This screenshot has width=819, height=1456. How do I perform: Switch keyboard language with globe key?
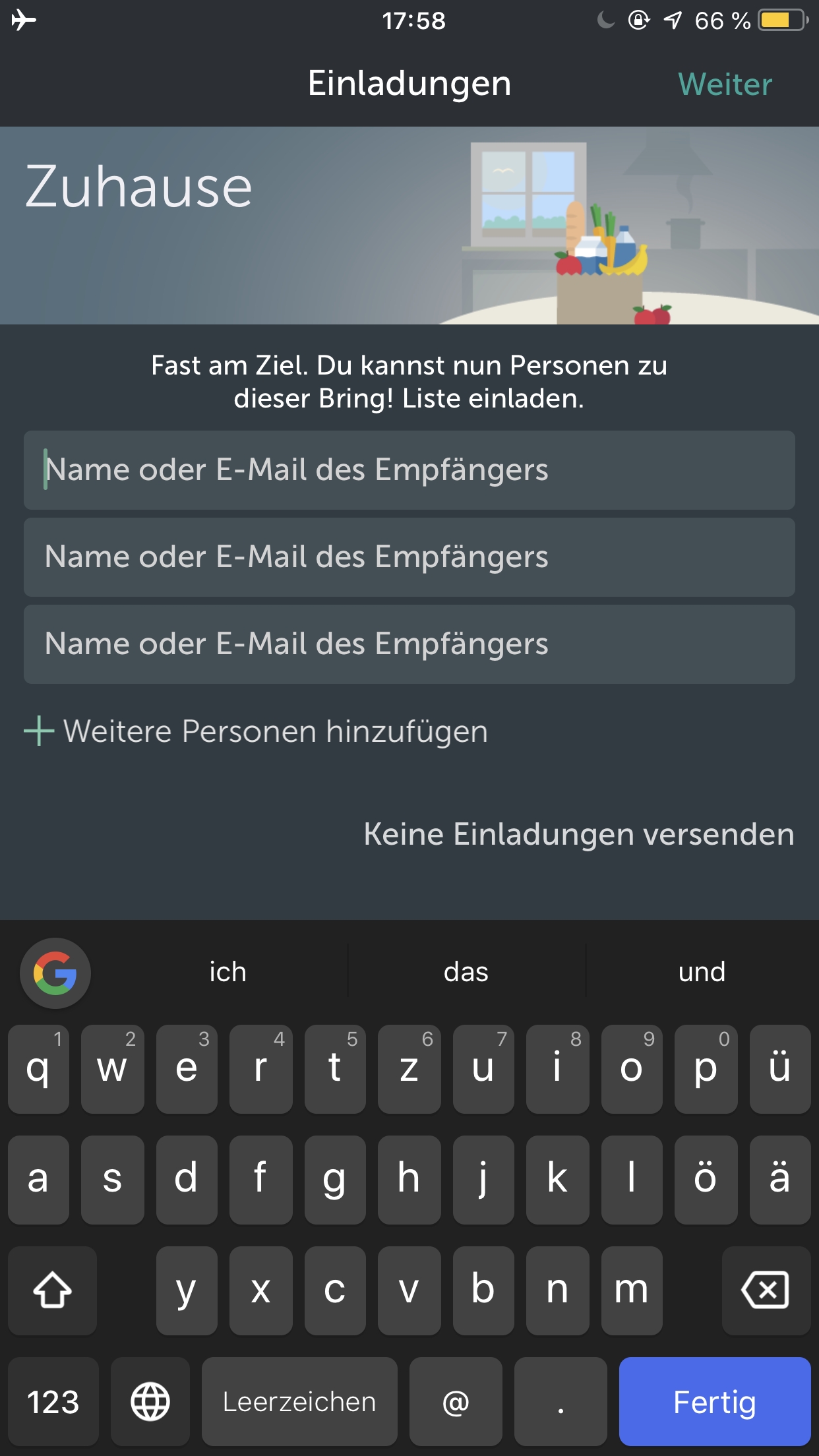click(x=150, y=1401)
